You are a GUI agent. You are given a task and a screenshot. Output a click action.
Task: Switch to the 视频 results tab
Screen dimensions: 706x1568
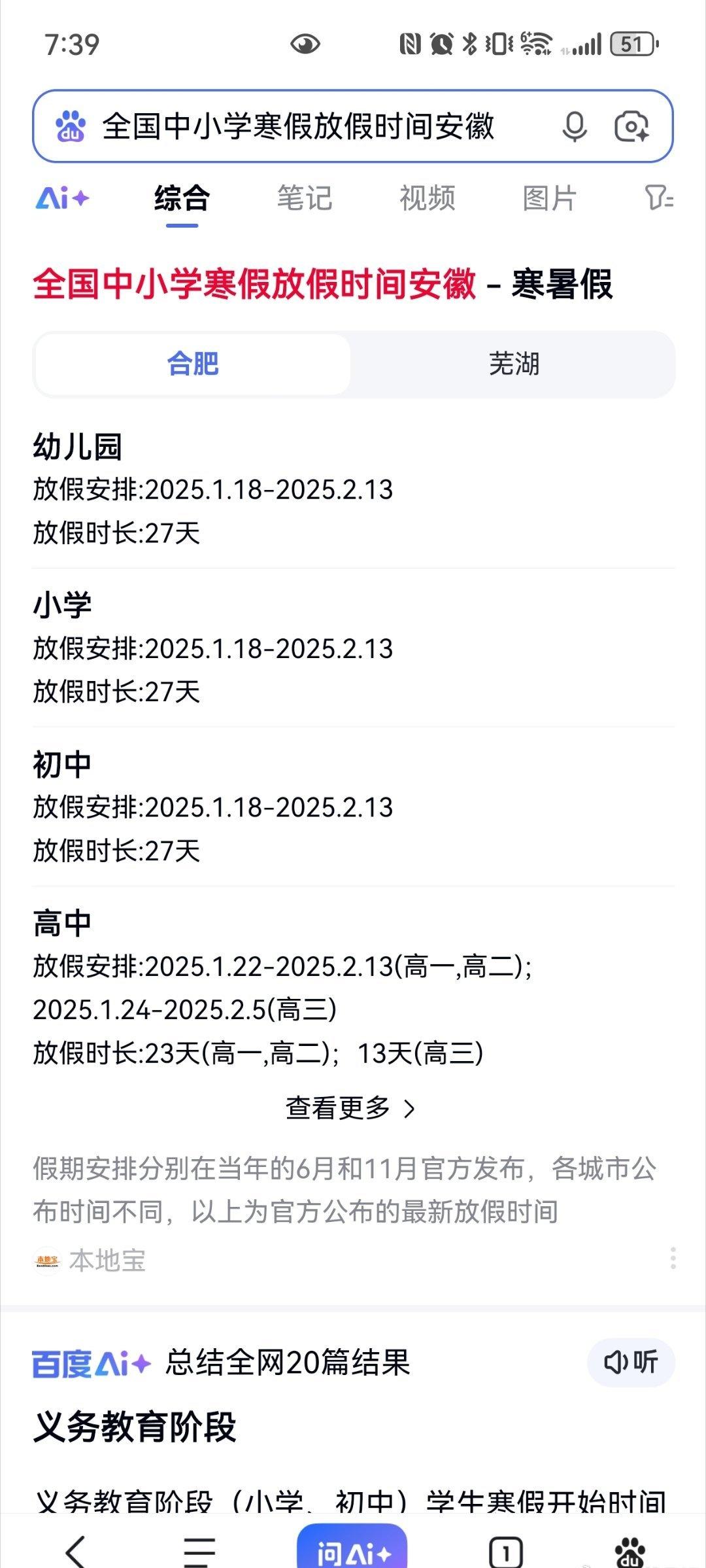pyautogui.click(x=426, y=198)
